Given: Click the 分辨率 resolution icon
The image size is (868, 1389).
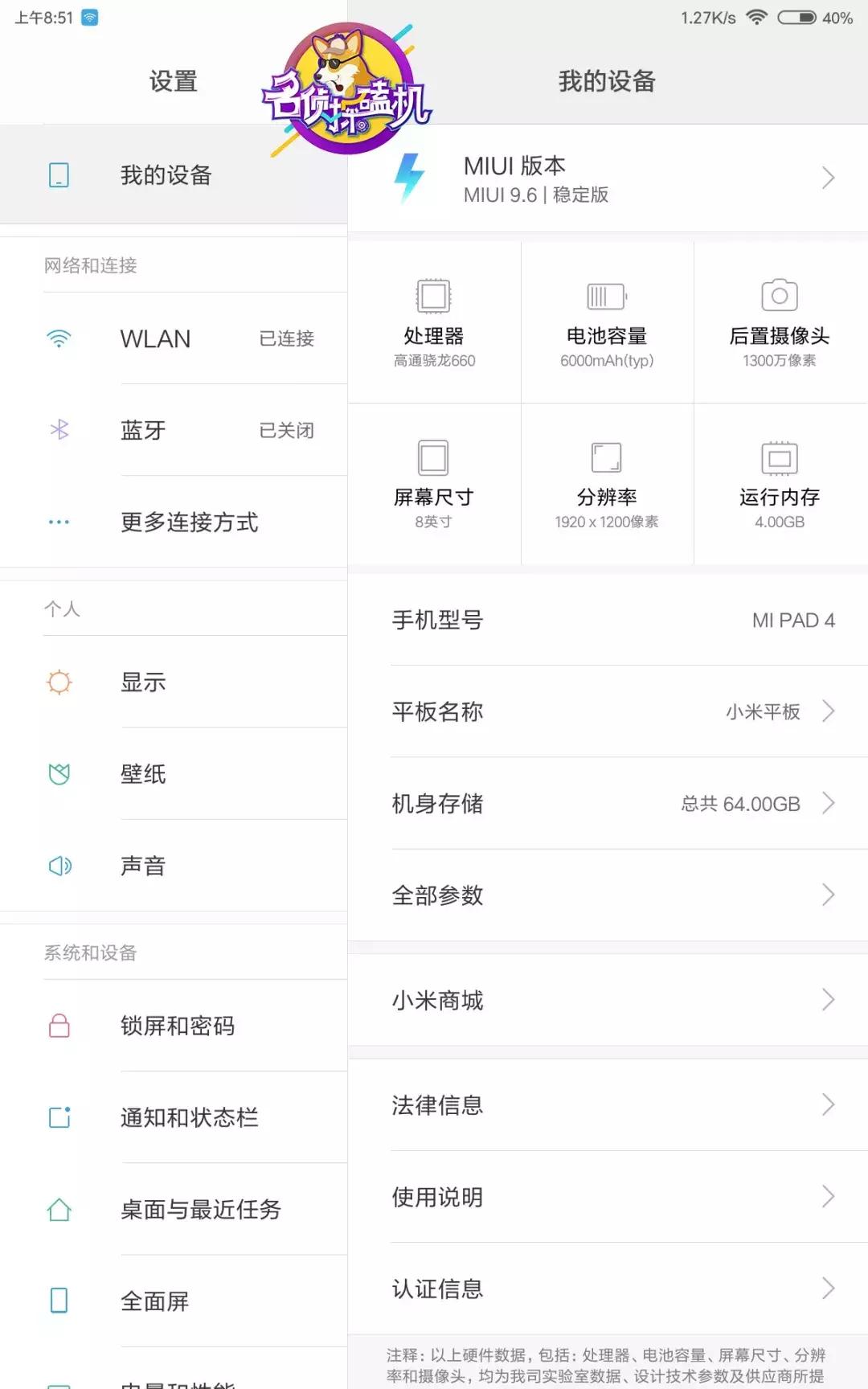Looking at the screenshot, I should coord(605,458).
